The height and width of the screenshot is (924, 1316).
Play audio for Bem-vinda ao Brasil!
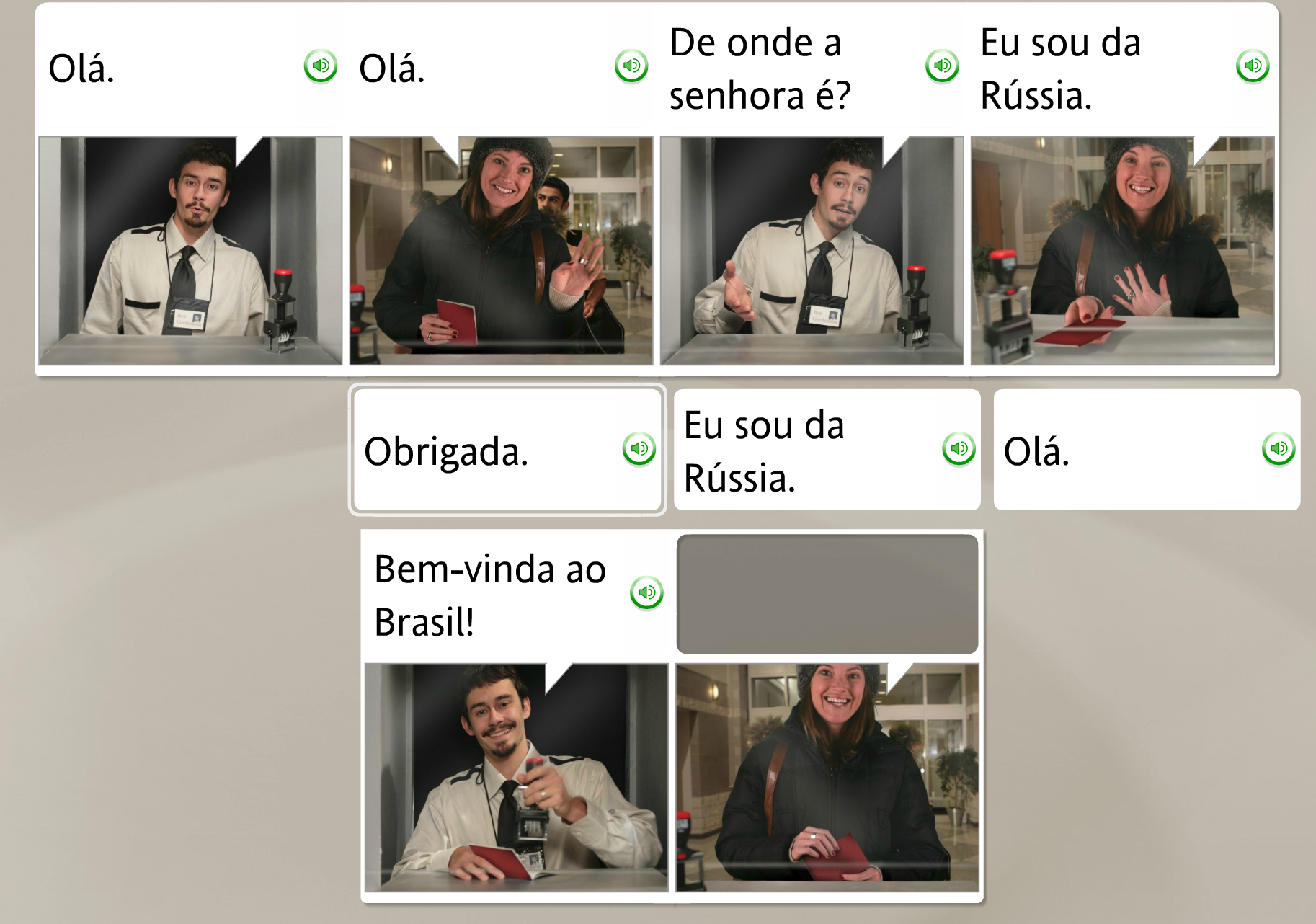click(x=646, y=592)
